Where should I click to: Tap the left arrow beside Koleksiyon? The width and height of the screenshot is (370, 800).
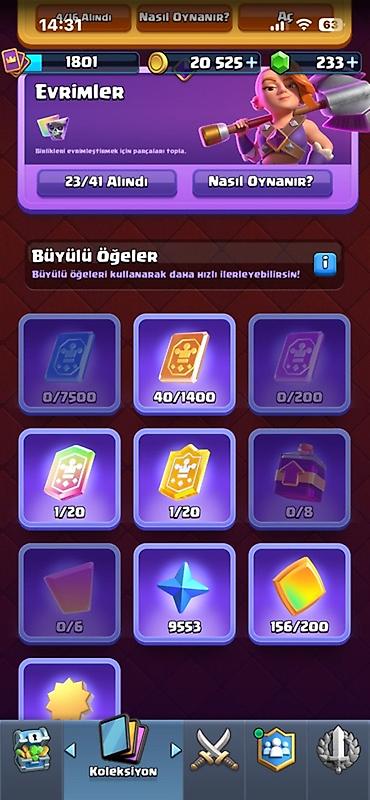coord(70,749)
